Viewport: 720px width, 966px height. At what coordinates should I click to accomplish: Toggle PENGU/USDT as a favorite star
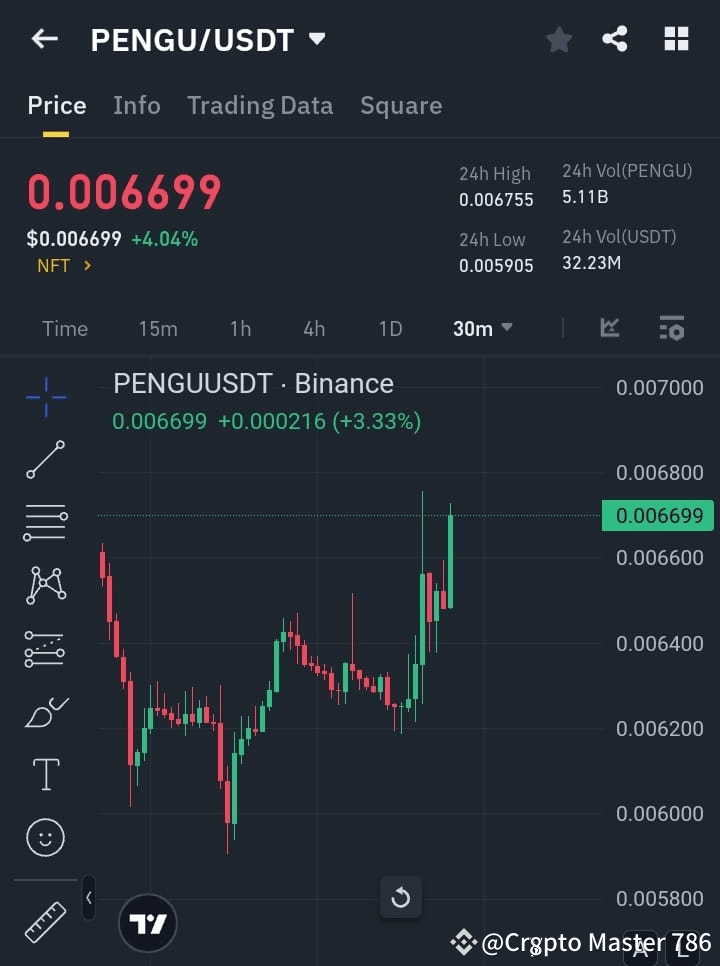[x=559, y=40]
